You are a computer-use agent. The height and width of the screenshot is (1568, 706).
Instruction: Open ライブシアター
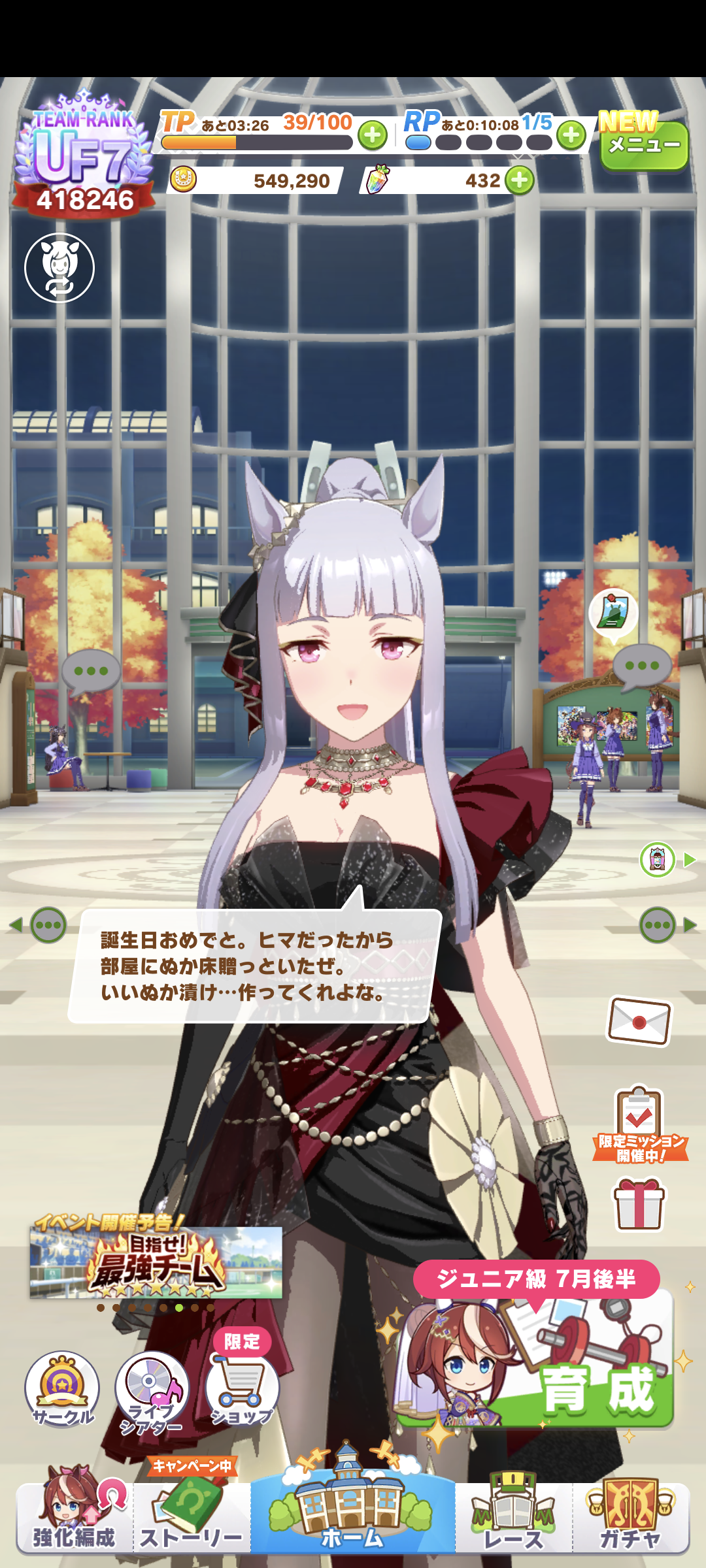[152, 1392]
